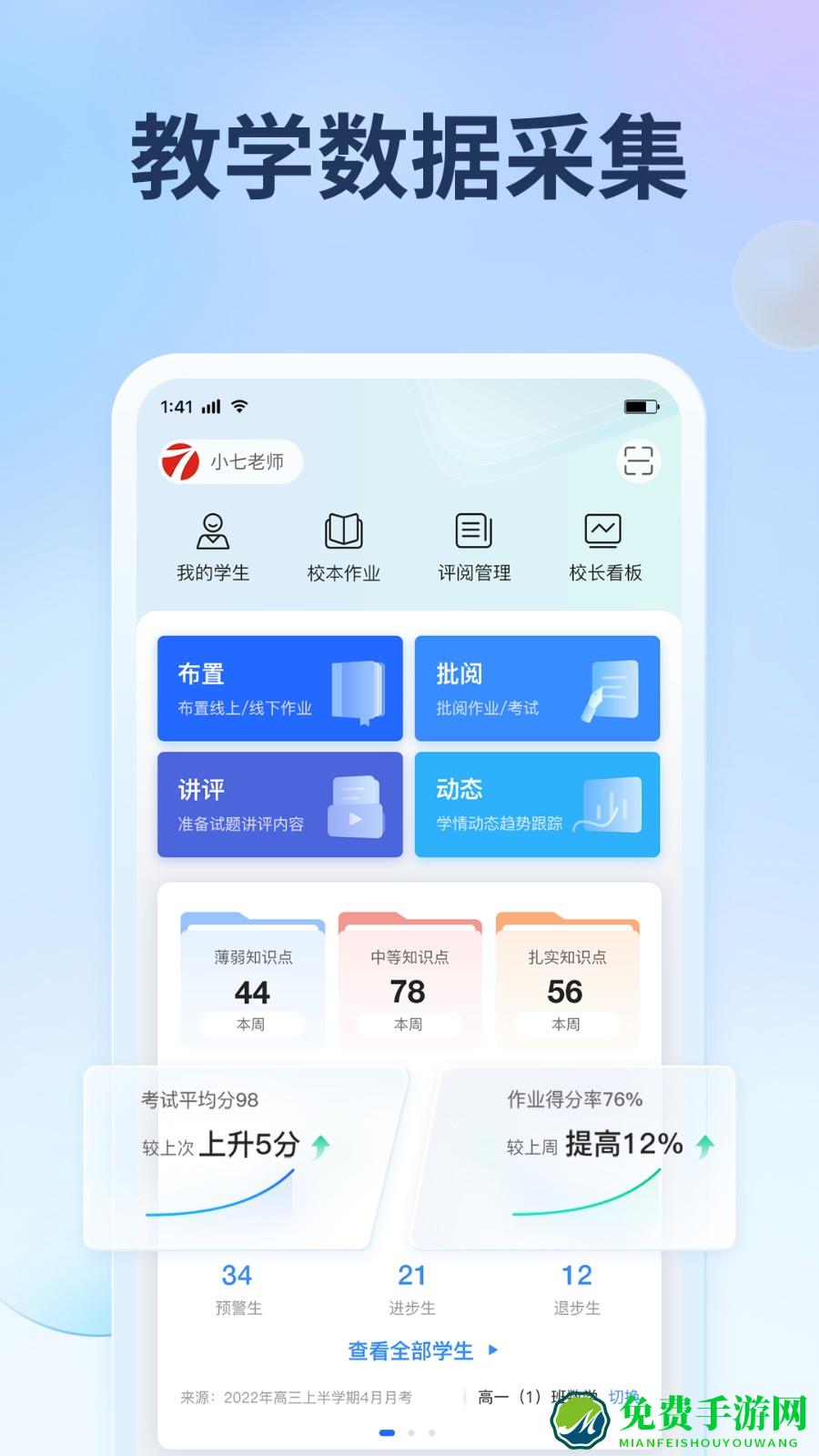This screenshot has width=819, height=1456.
Task: Open the 我的学生 (My Students) icon
Action: click(x=212, y=544)
